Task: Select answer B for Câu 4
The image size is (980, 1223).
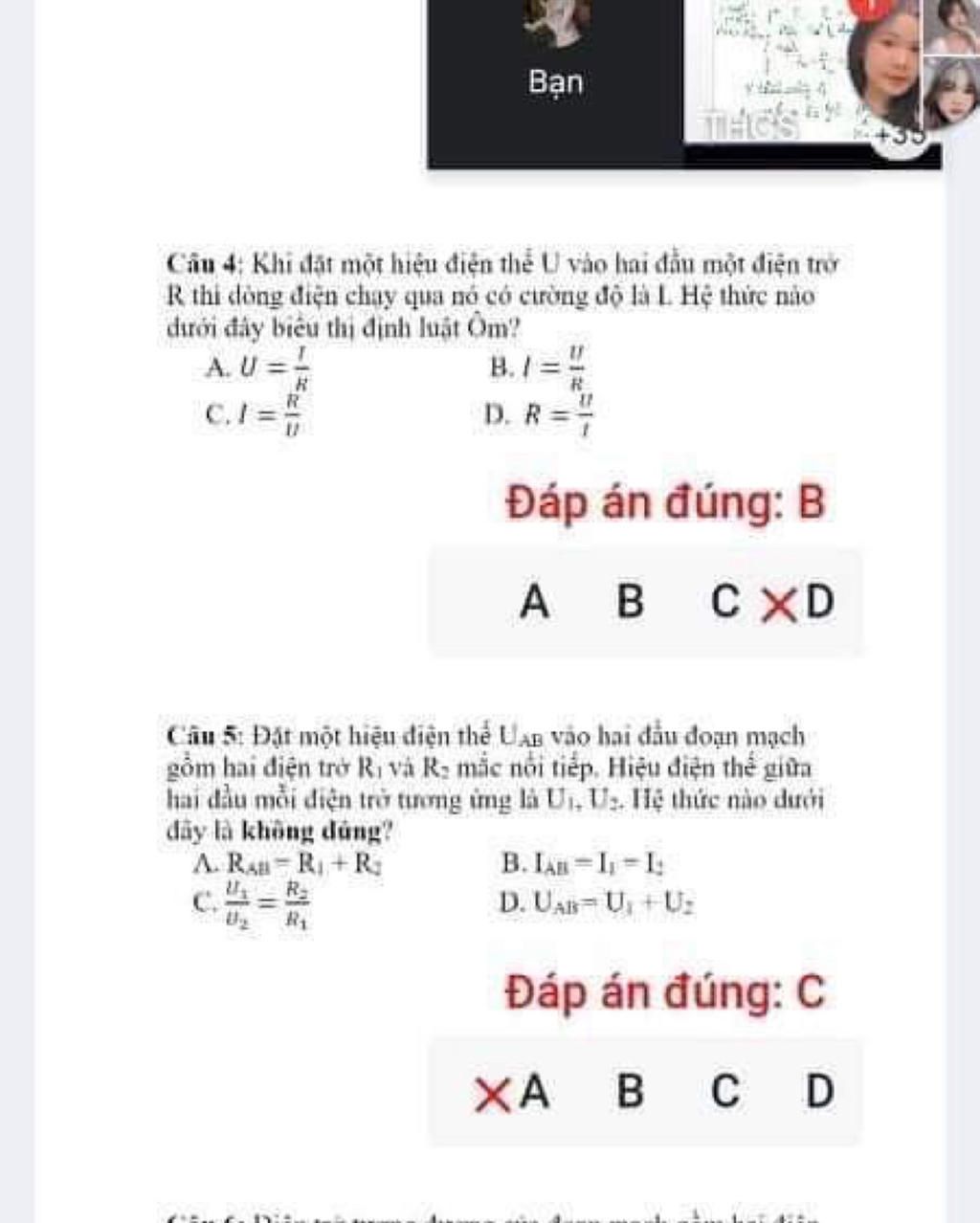Action: point(630,602)
